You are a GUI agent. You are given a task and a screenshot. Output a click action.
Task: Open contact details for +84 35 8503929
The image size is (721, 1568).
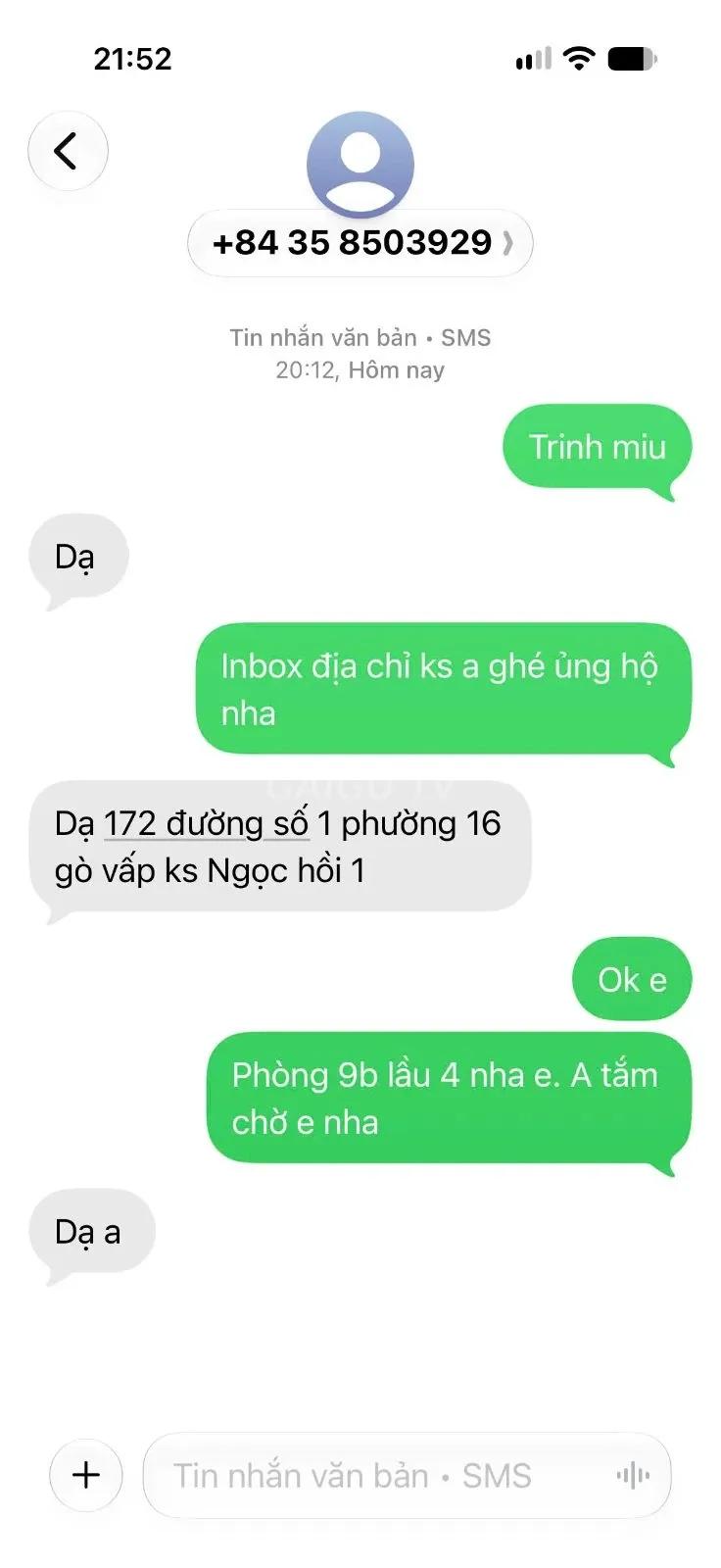pos(360,243)
